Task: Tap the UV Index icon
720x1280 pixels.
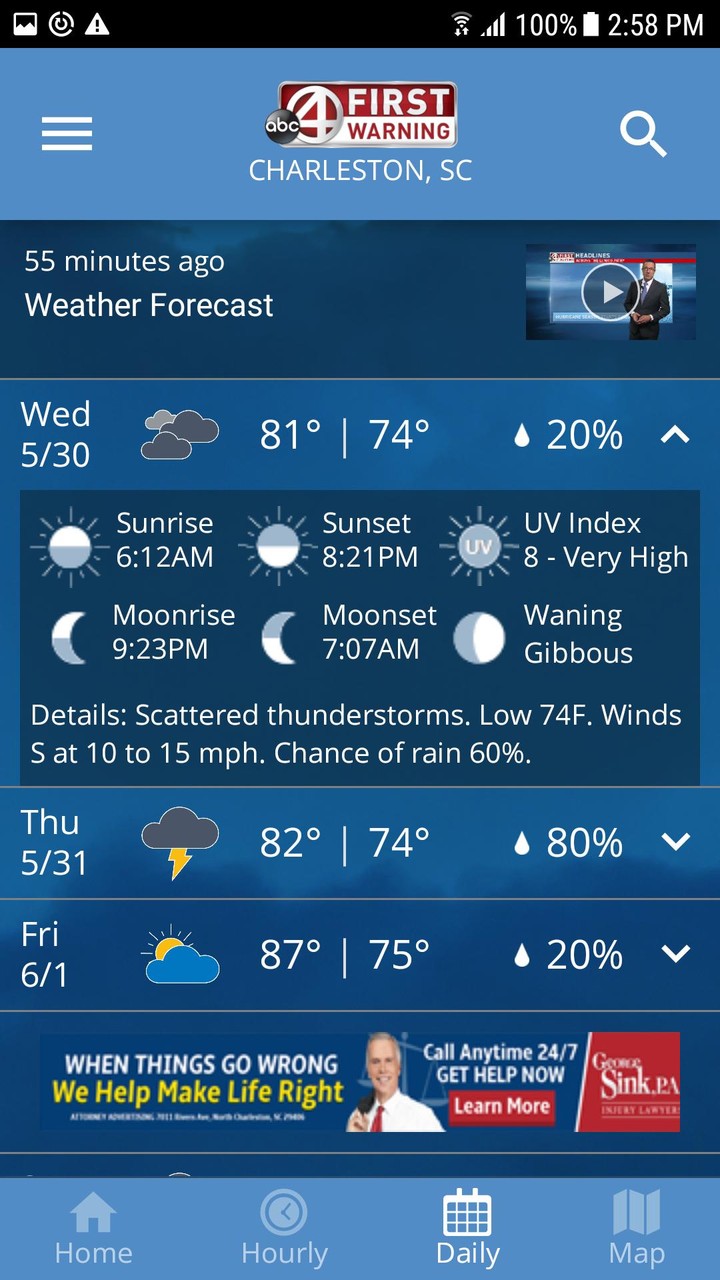Action: pyautogui.click(x=479, y=545)
